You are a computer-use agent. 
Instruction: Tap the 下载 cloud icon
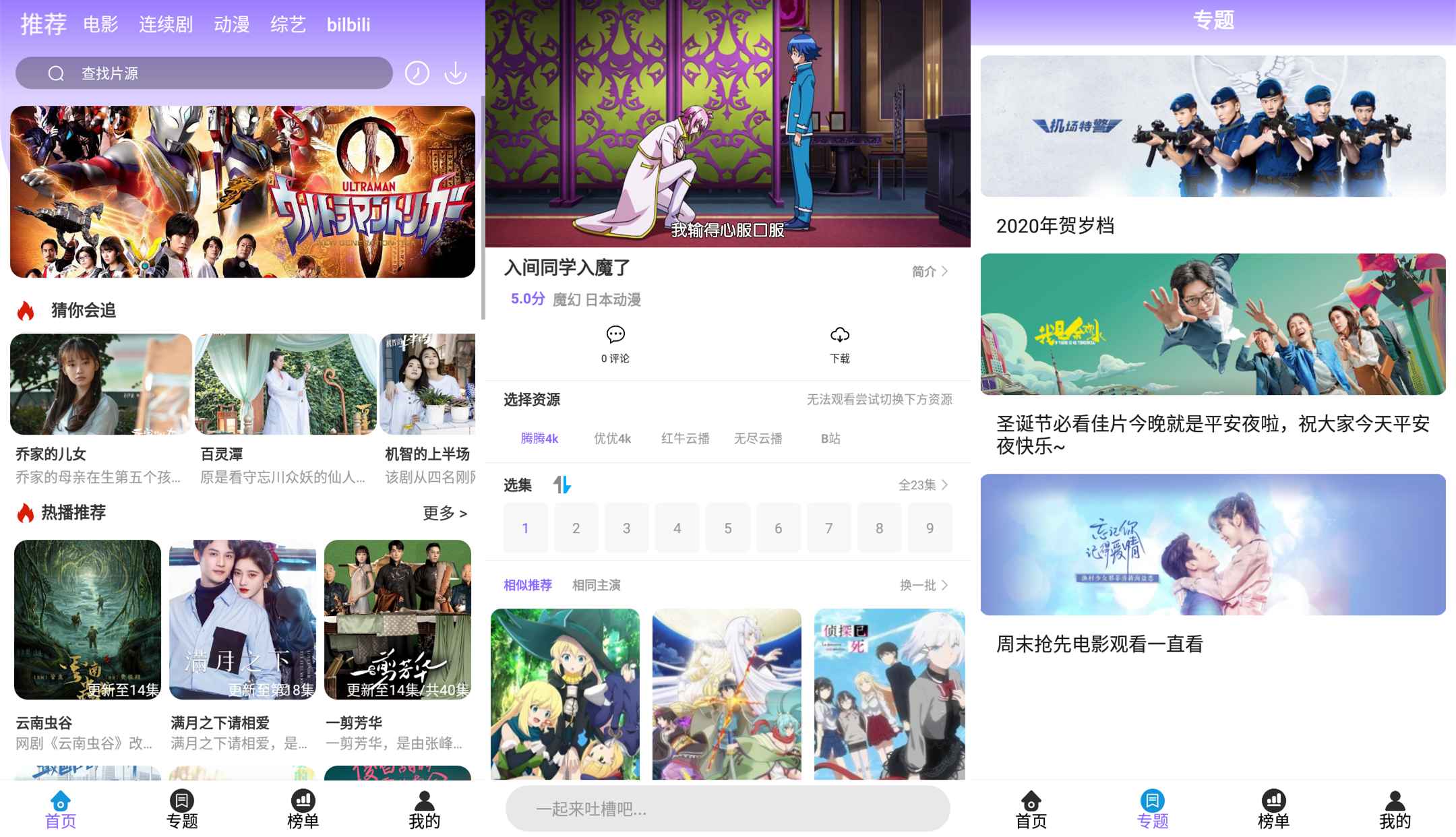tap(839, 344)
